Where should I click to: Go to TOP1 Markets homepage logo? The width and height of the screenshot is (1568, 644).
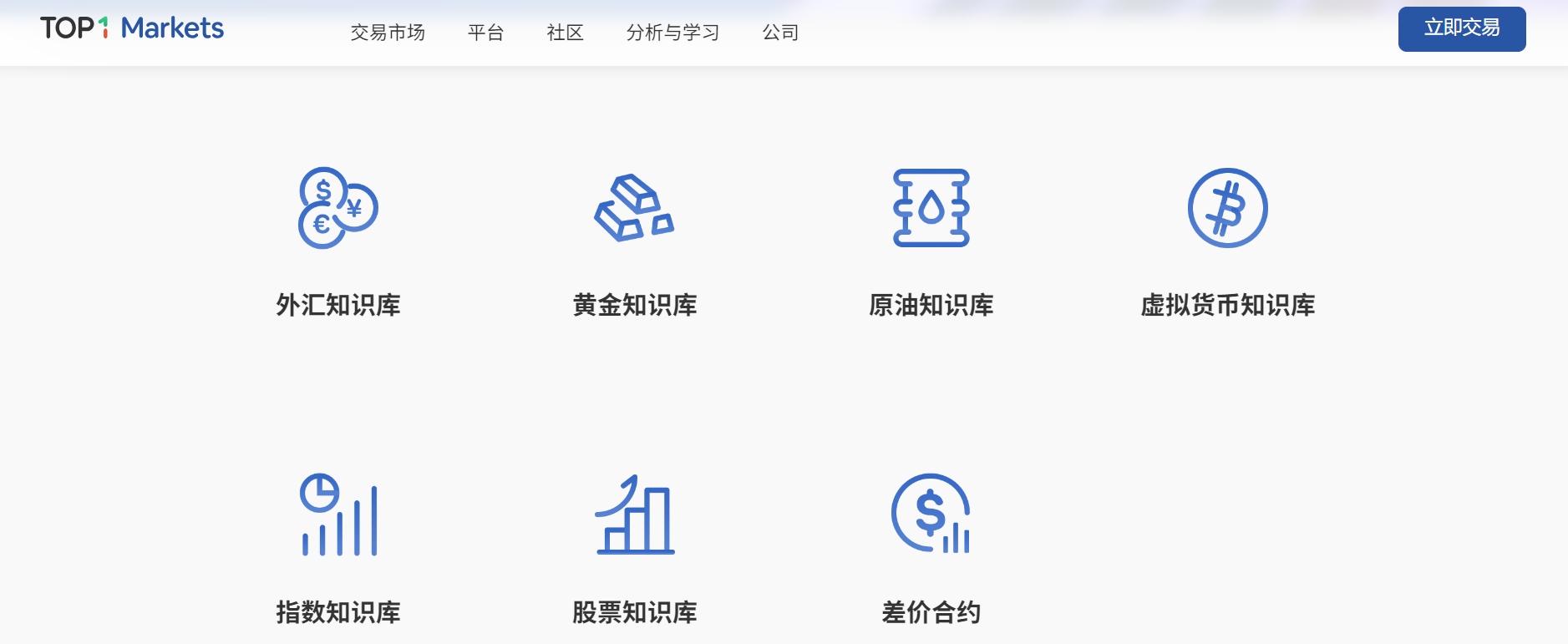click(x=132, y=28)
